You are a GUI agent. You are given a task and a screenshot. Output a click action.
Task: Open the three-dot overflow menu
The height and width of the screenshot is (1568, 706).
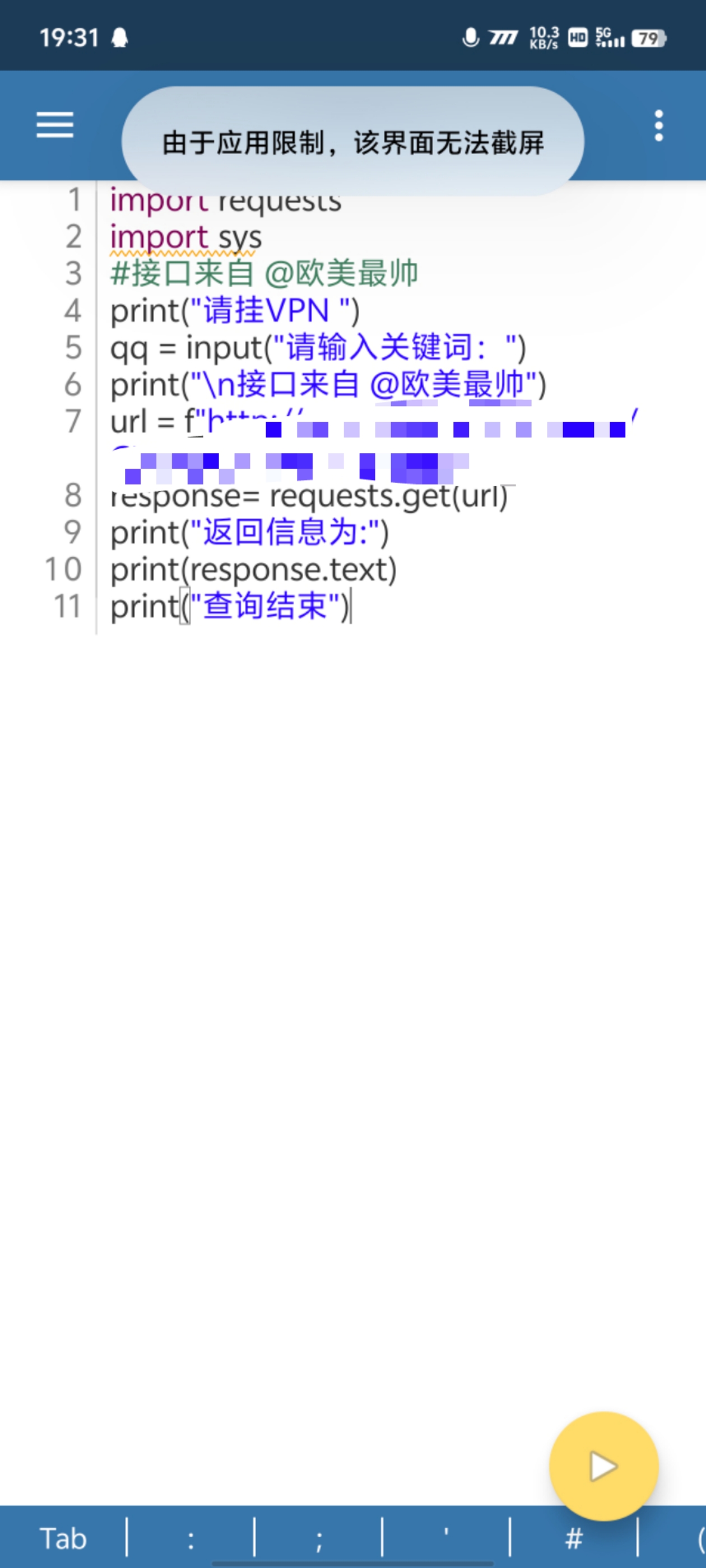(658, 125)
